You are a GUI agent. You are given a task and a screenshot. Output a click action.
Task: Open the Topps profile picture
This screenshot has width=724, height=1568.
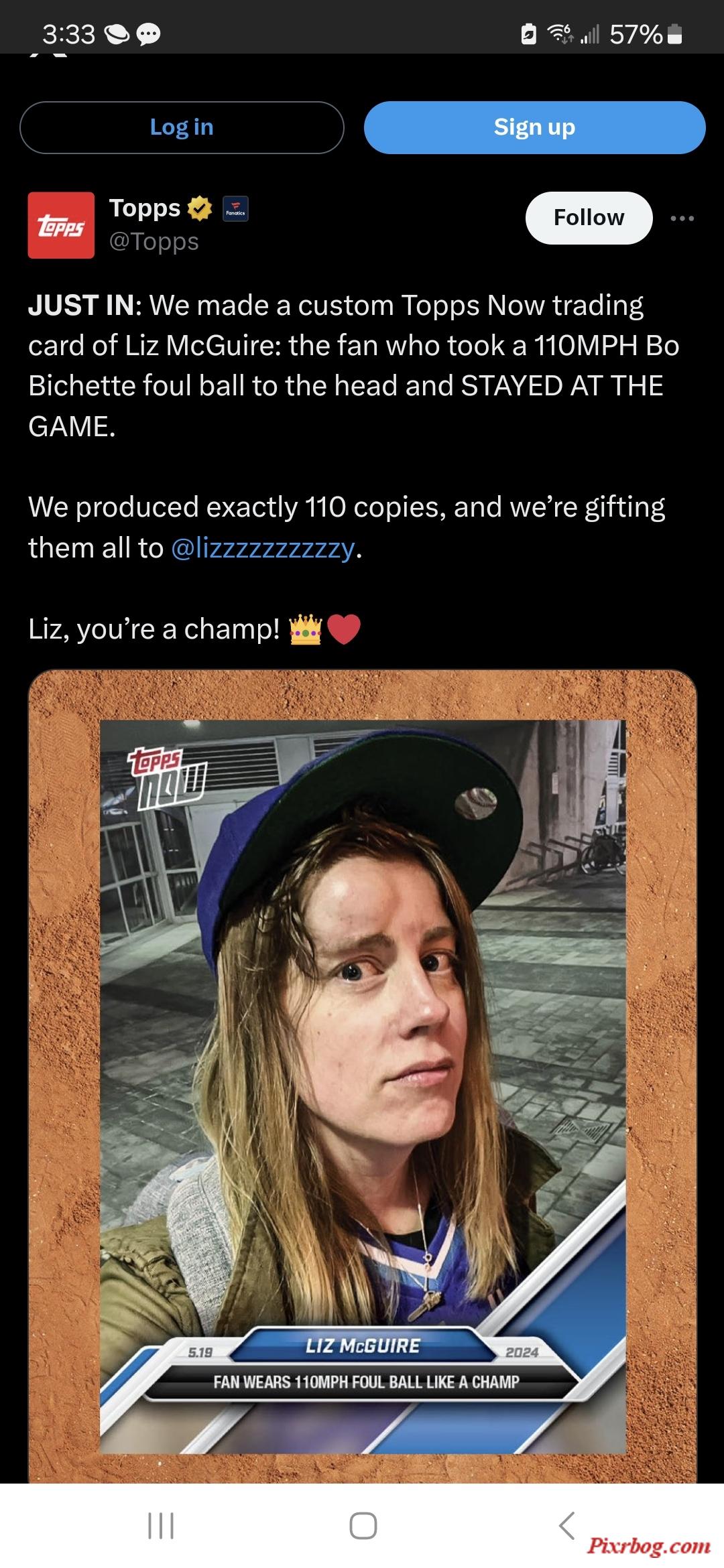coord(61,225)
